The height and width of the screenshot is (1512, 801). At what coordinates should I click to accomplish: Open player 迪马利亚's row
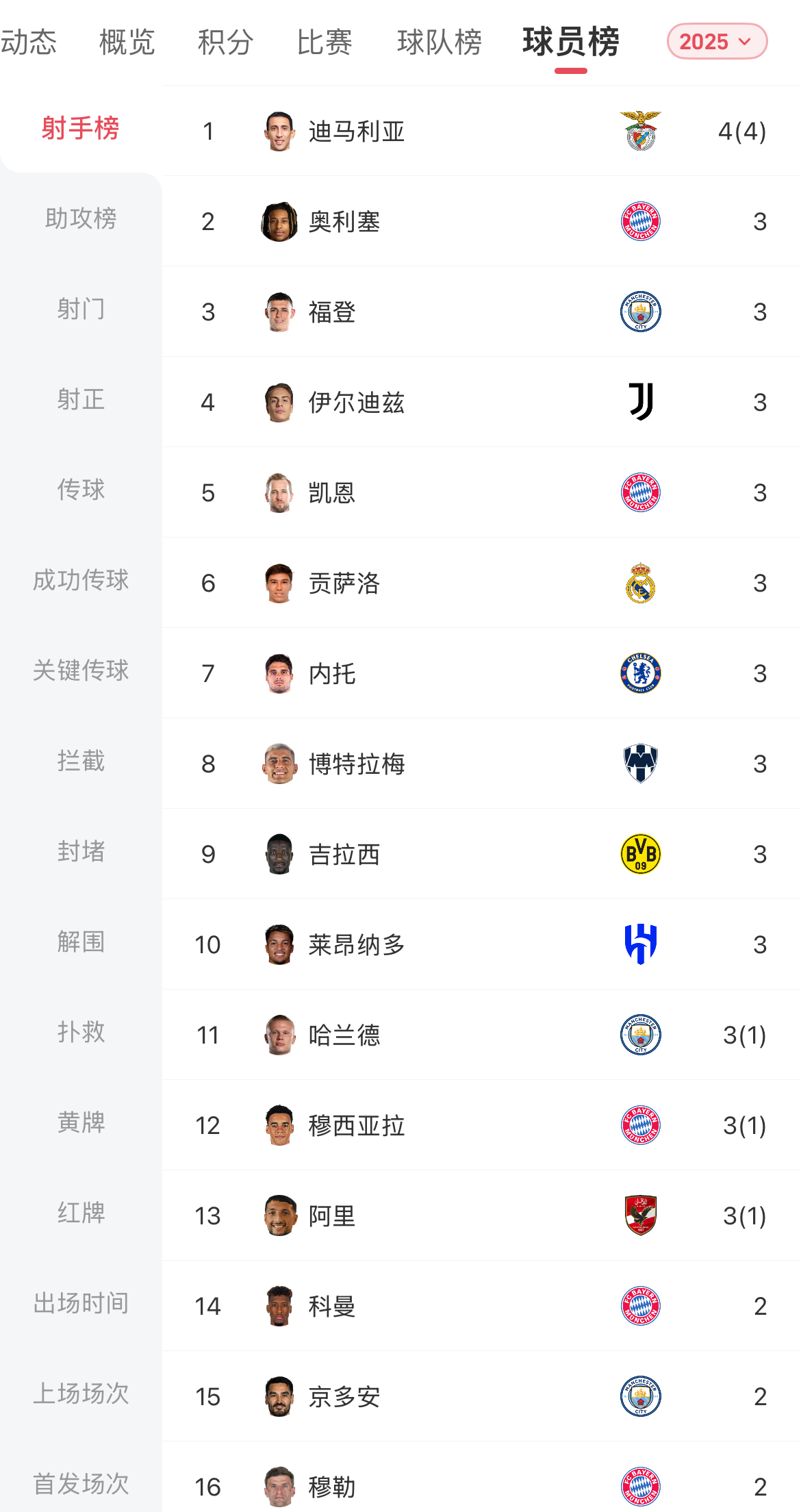pos(356,131)
